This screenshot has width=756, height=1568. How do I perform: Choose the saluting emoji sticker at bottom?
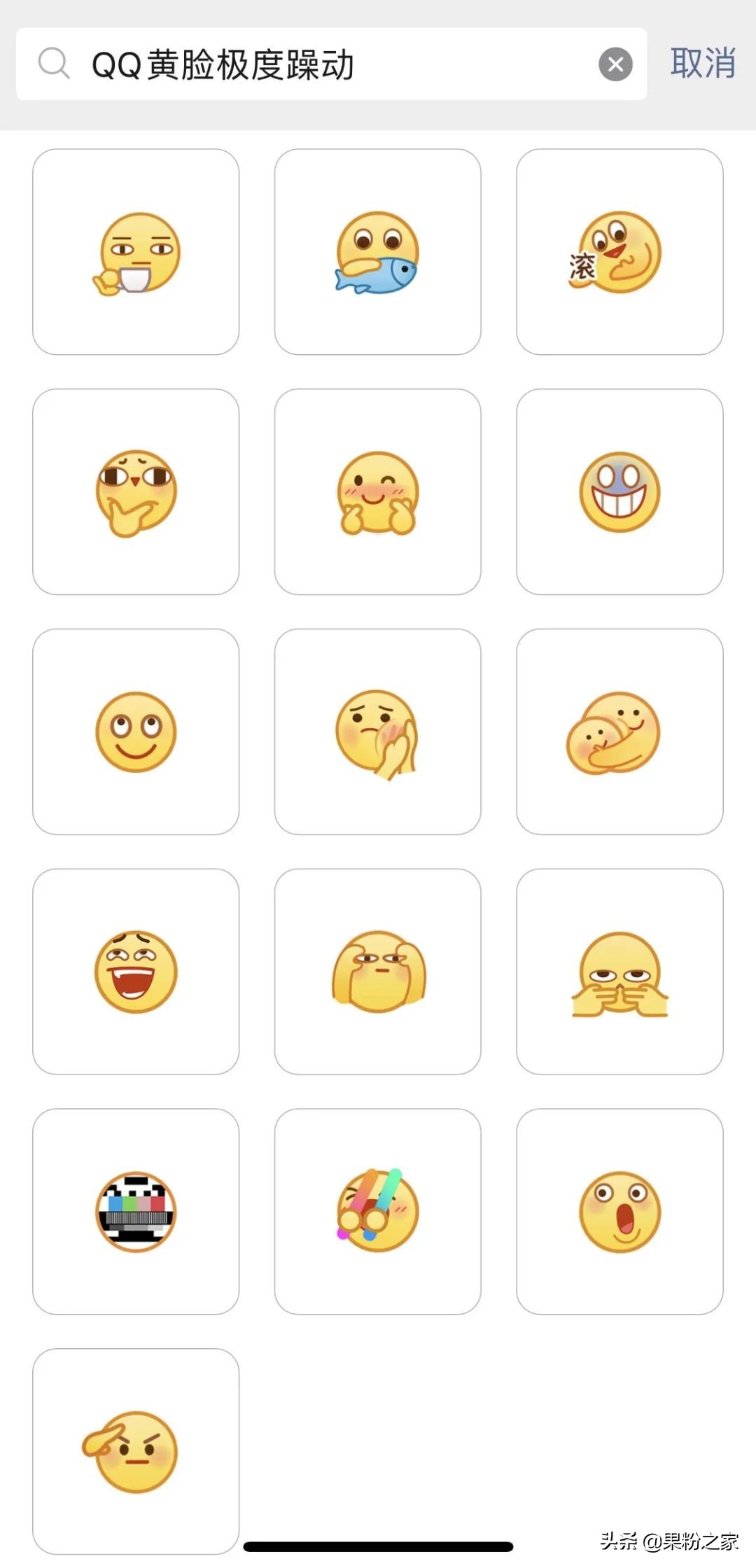pos(135,1450)
